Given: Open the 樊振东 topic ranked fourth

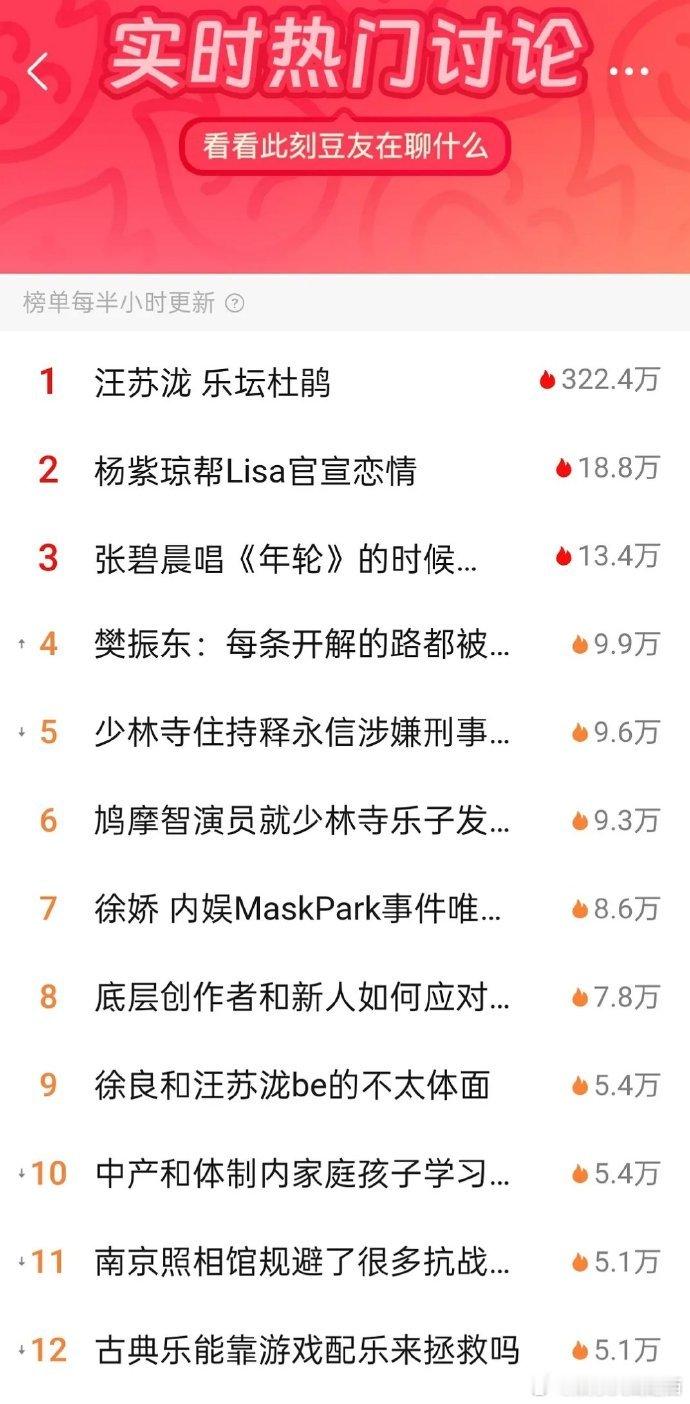Looking at the screenshot, I should click(302, 645).
